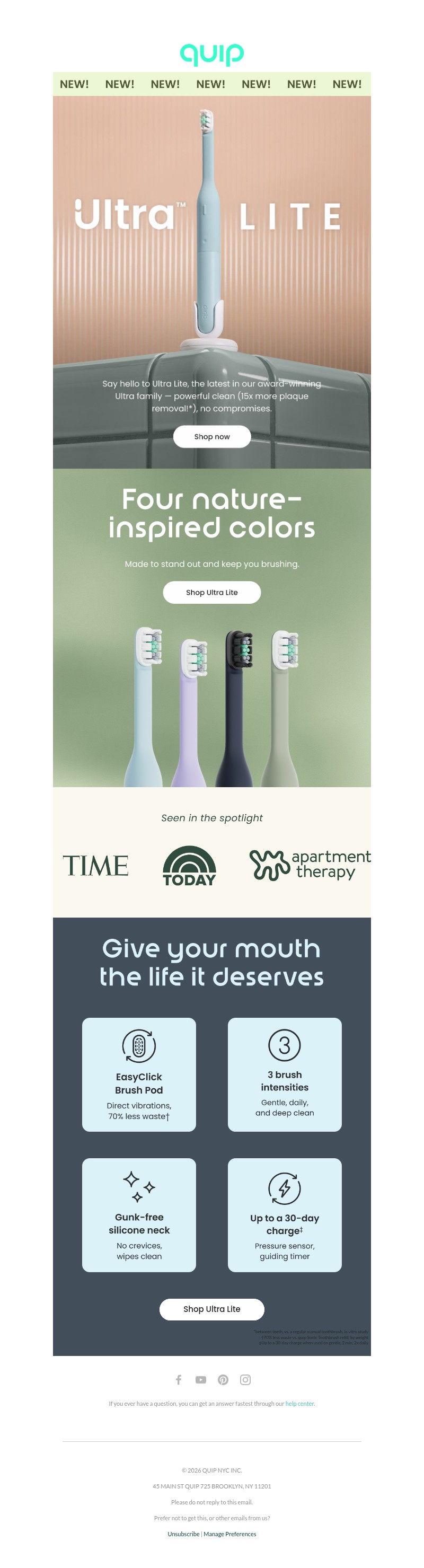The image size is (424, 1568).
Task: Open quip's YouTube channel
Action: pos(201,1380)
